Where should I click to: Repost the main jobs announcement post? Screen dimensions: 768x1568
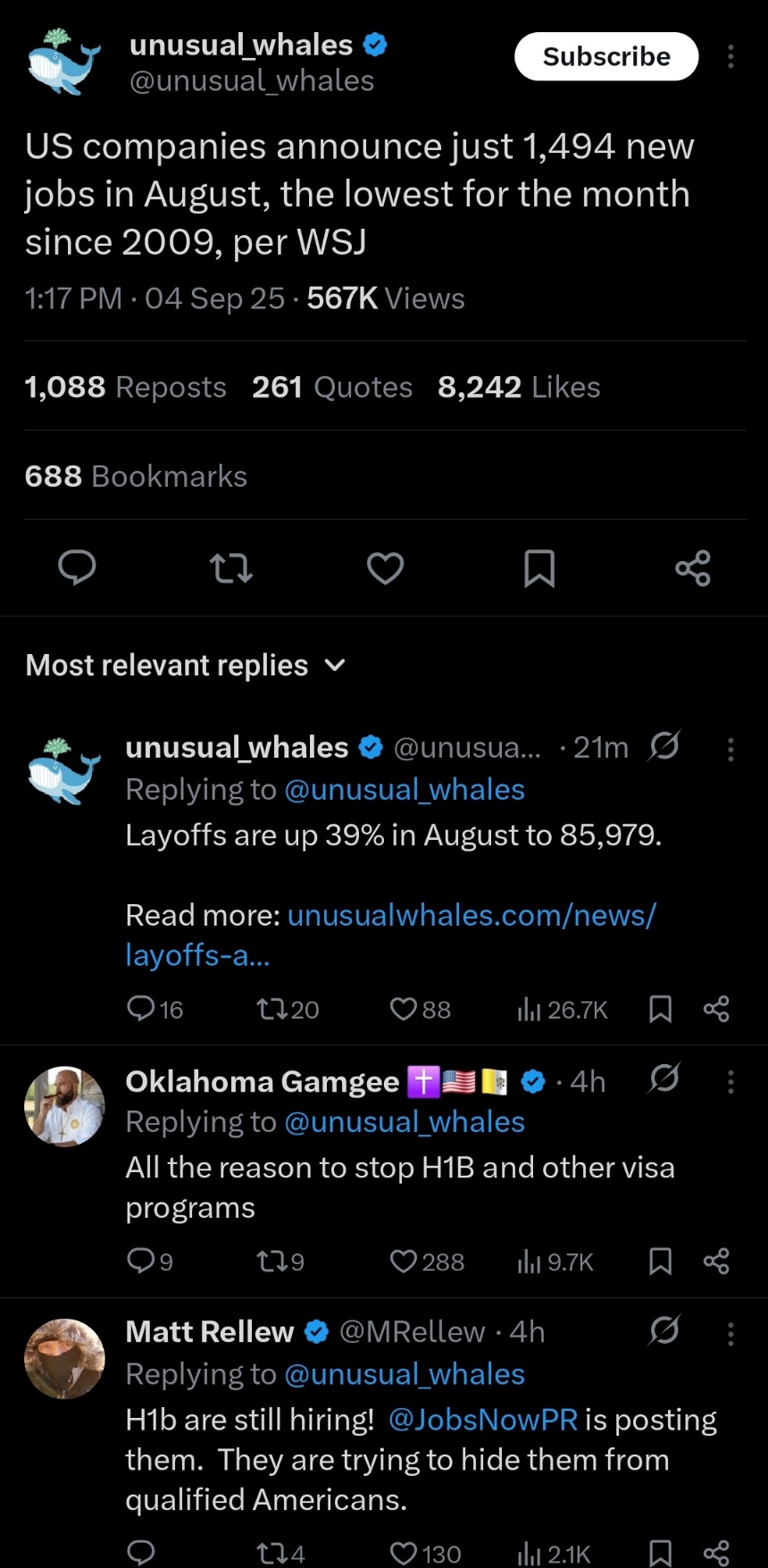(230, 567)
